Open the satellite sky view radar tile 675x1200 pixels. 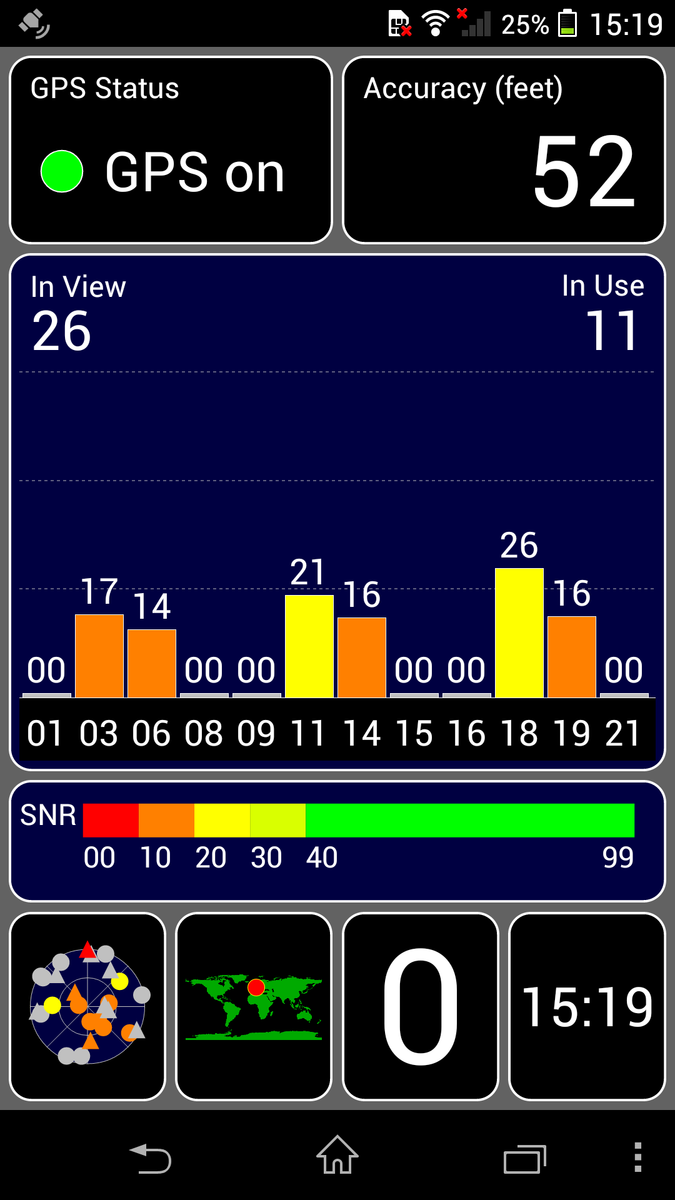tap(87, 1006)
